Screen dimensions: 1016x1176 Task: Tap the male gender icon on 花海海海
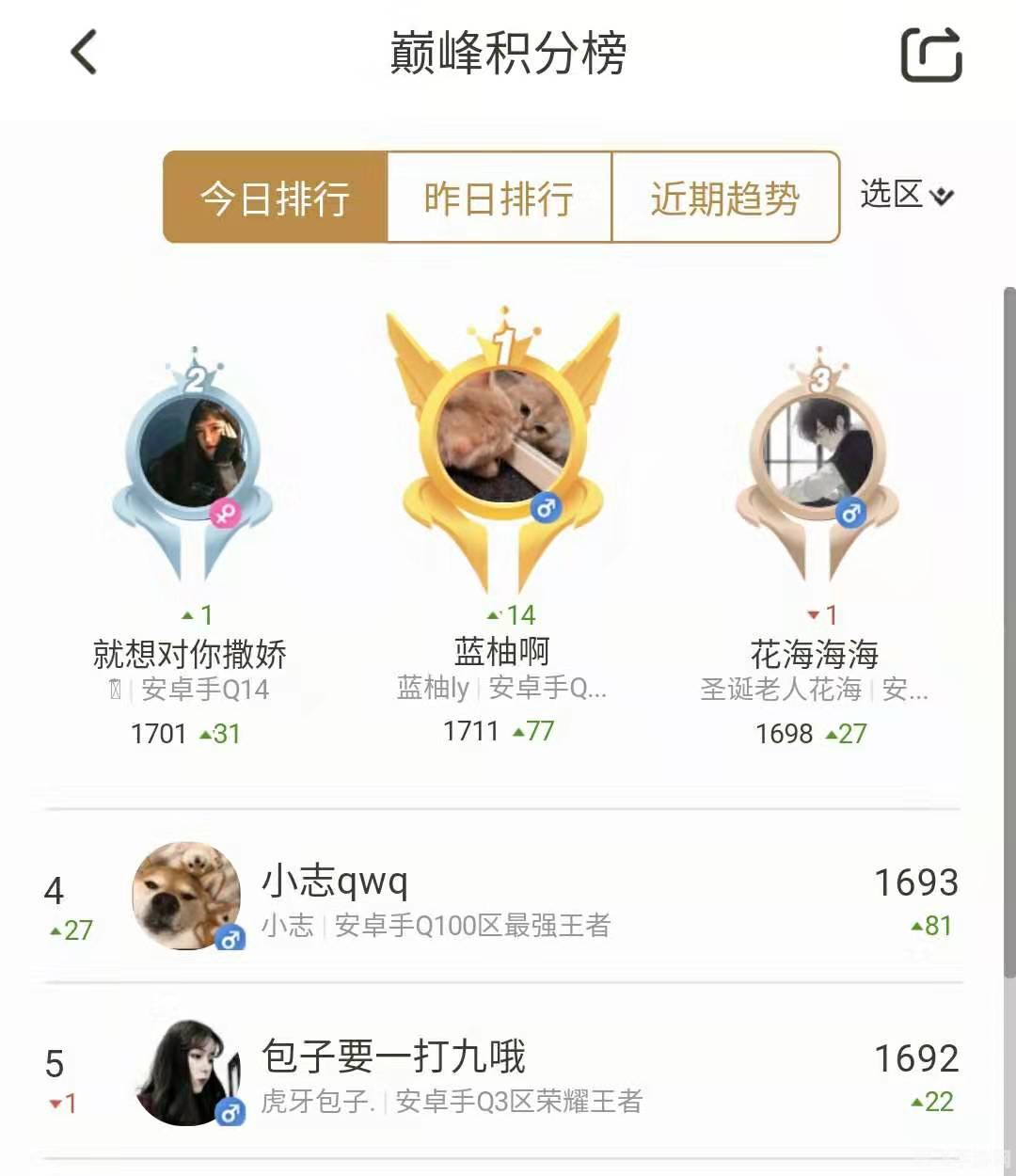tap(852, 512)
